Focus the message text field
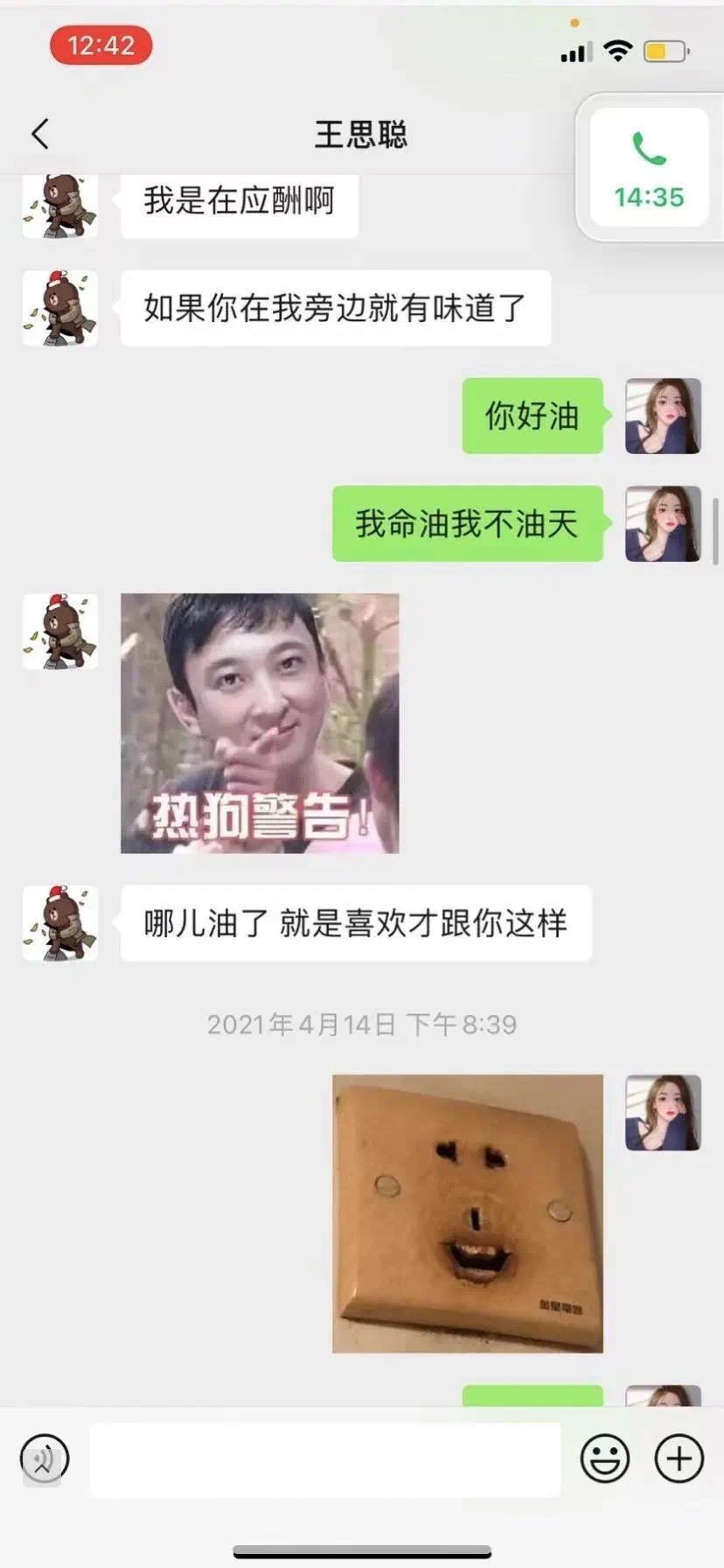The image size is (724, 1568). 325,1459
